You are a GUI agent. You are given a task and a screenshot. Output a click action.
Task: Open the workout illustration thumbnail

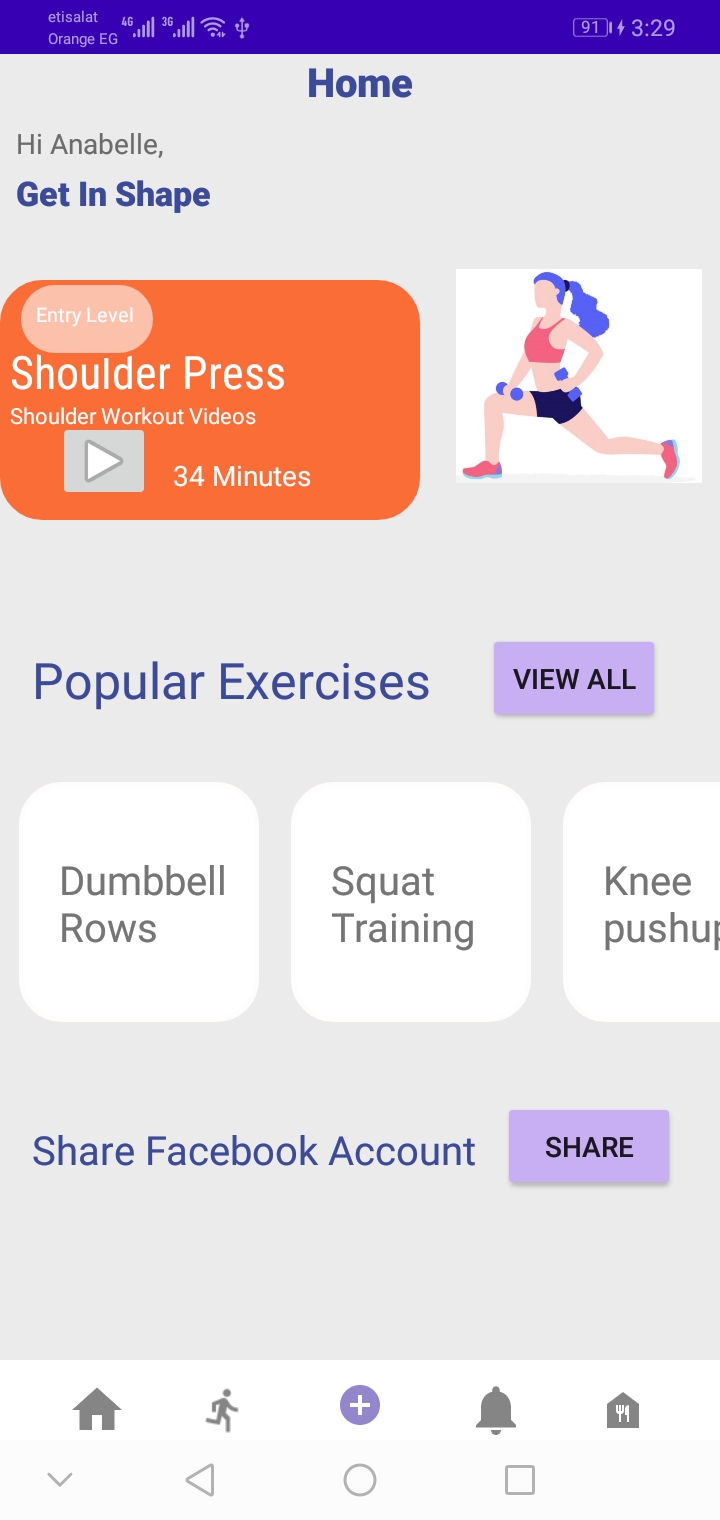coord(578,375)
